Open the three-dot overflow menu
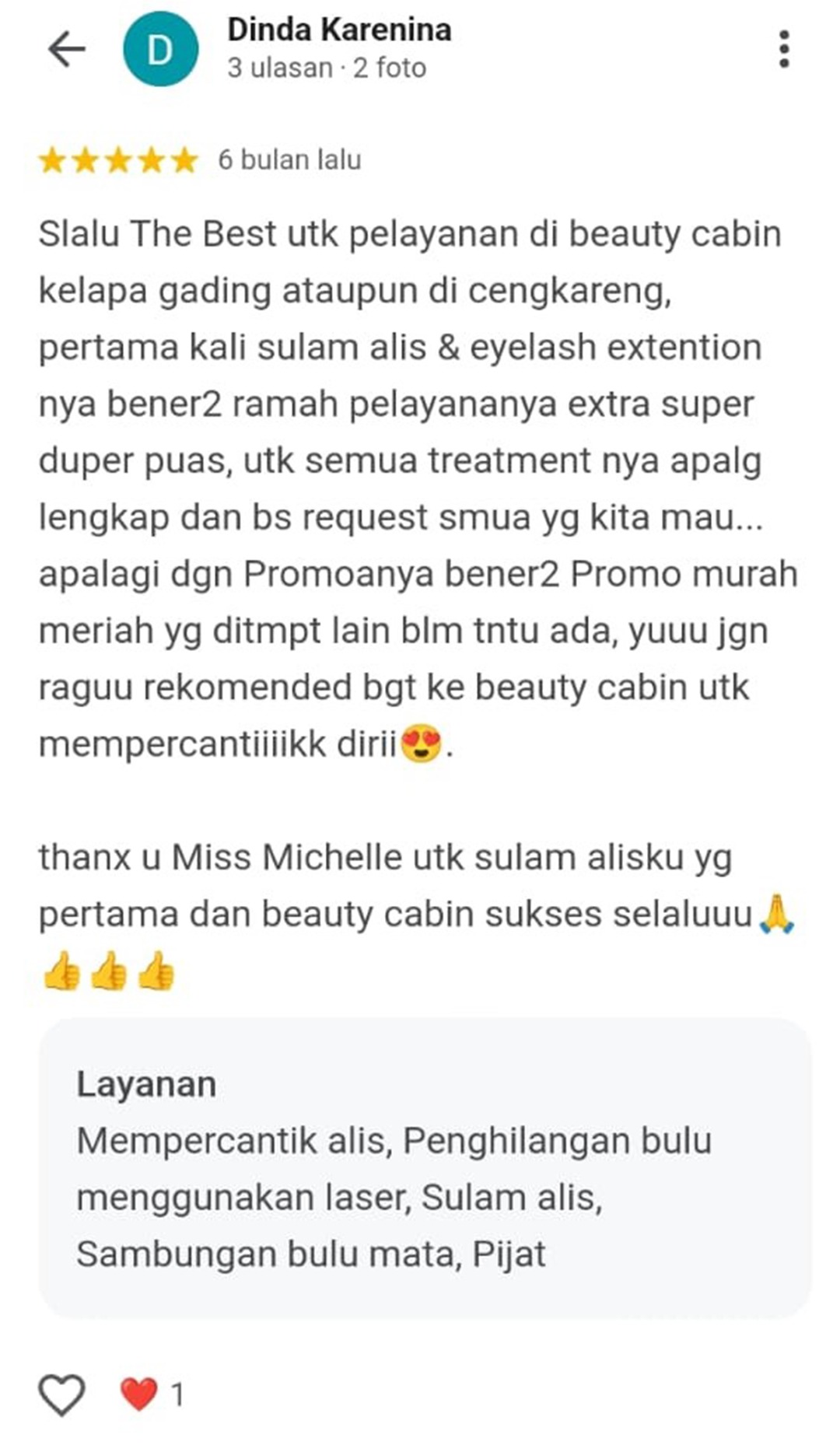Image resolution: width=840 pixels, height=1445 pixels. tap(784, 50)
